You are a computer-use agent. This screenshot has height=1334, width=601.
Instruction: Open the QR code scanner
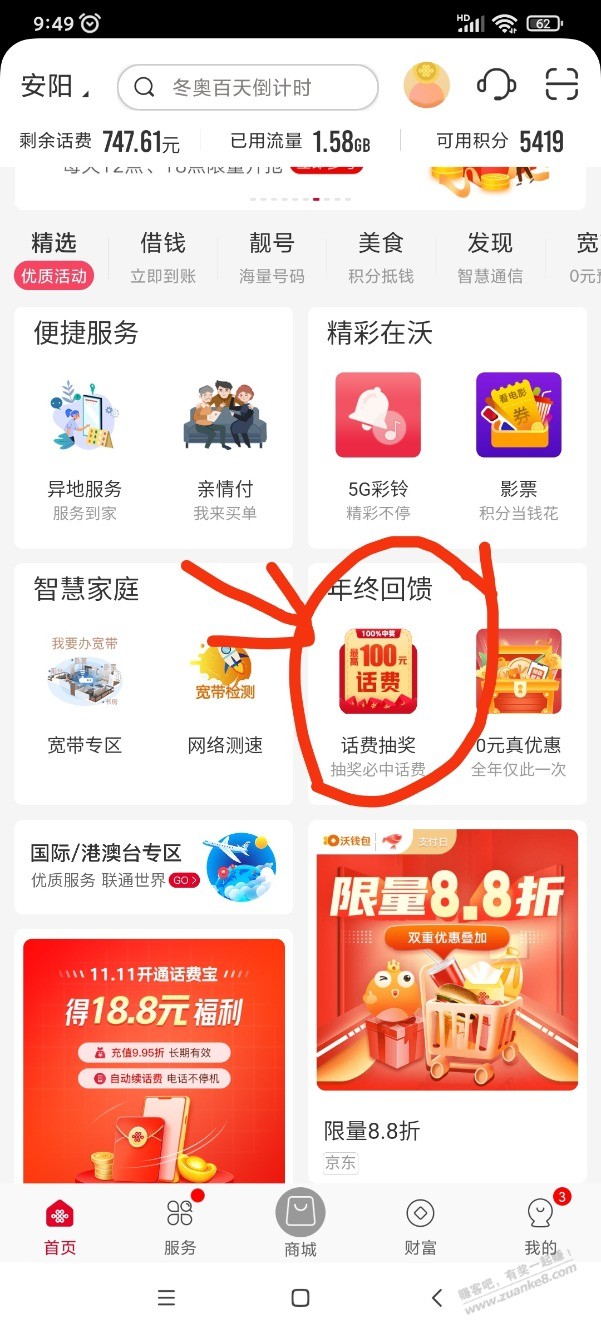(561, 85)
